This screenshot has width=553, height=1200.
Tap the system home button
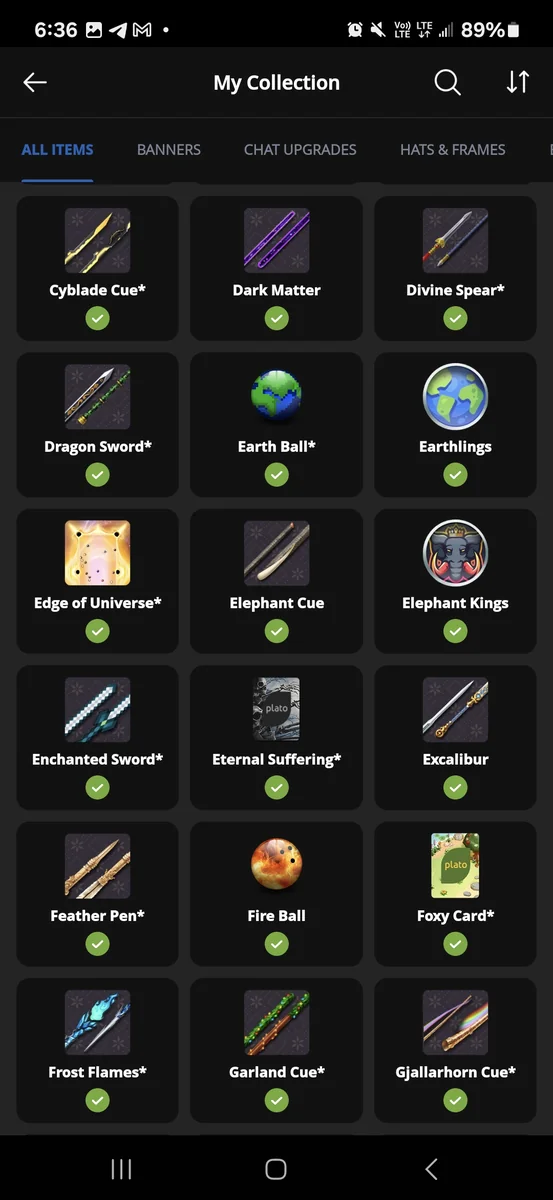pos(276,1169)
